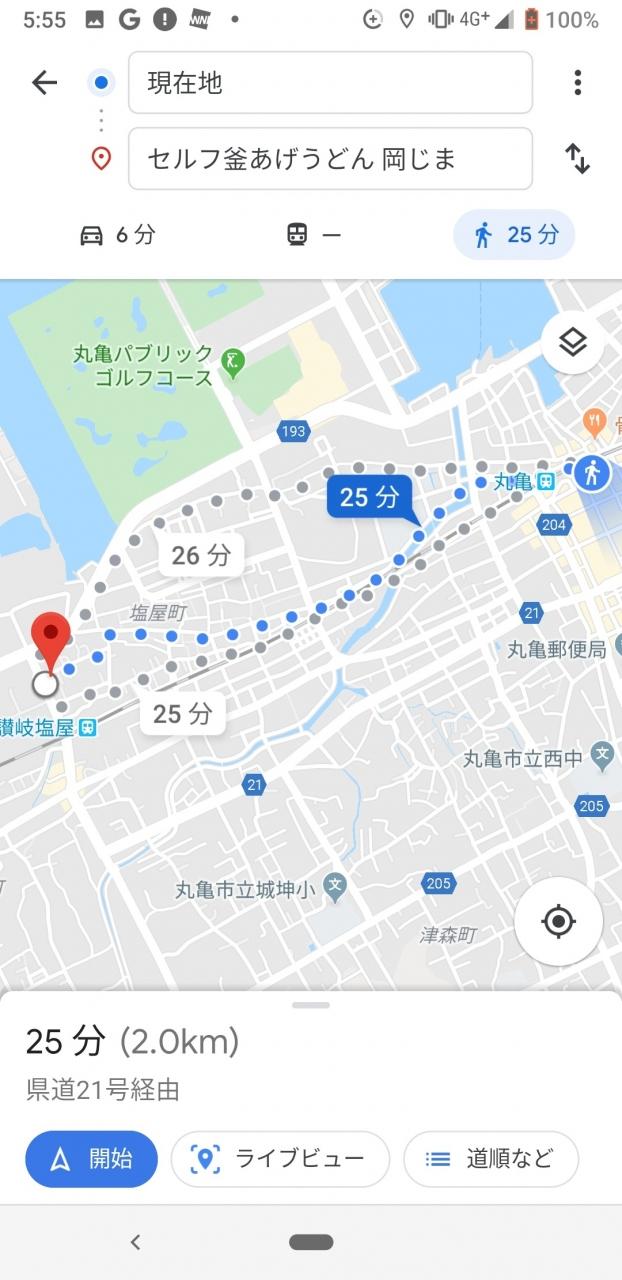Screen dimensions: 622x1280
Task: Show the 道順など step list
Action: point(490,1159)
